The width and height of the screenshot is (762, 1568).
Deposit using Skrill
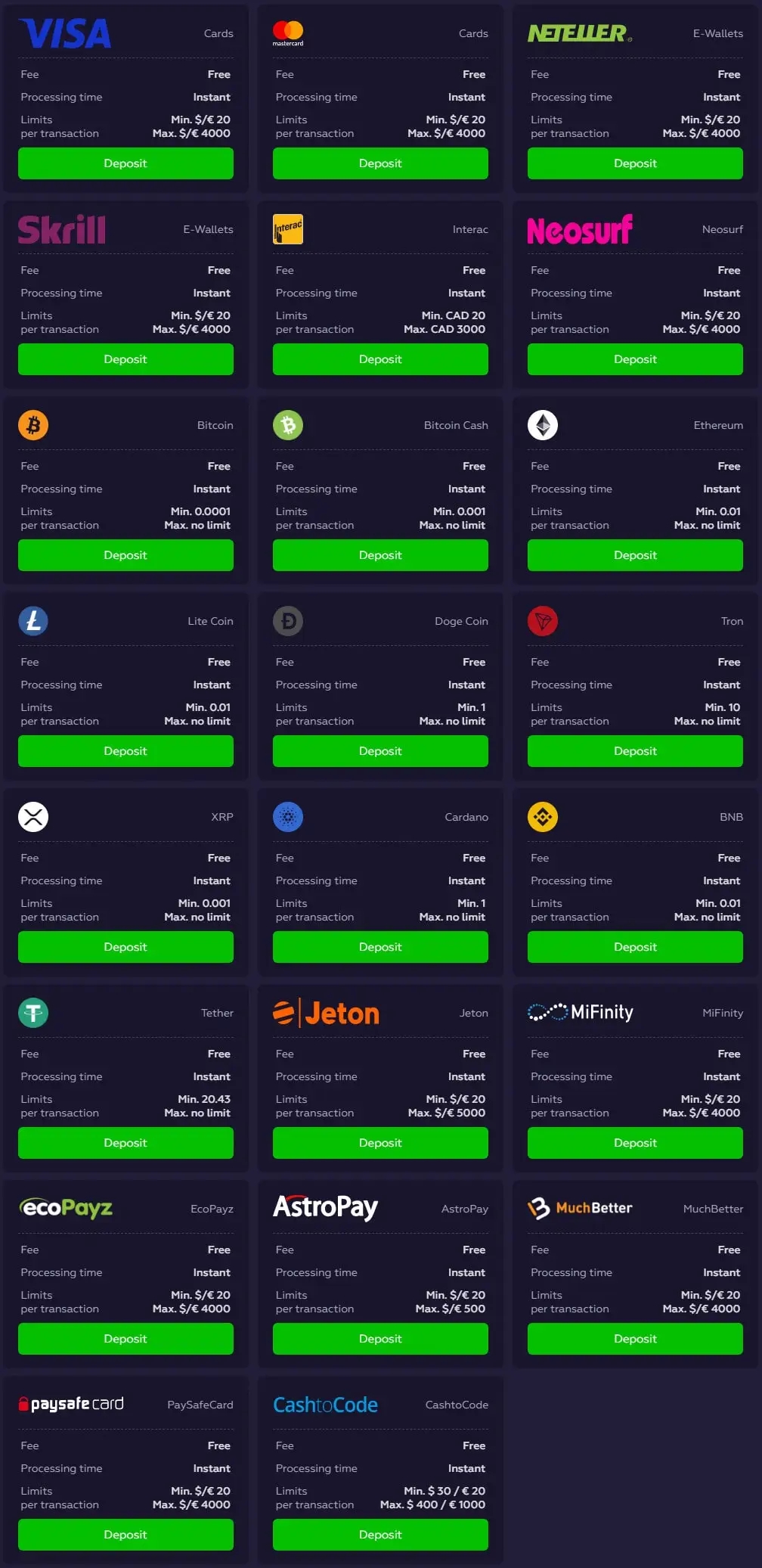click(x=125, y=359)
